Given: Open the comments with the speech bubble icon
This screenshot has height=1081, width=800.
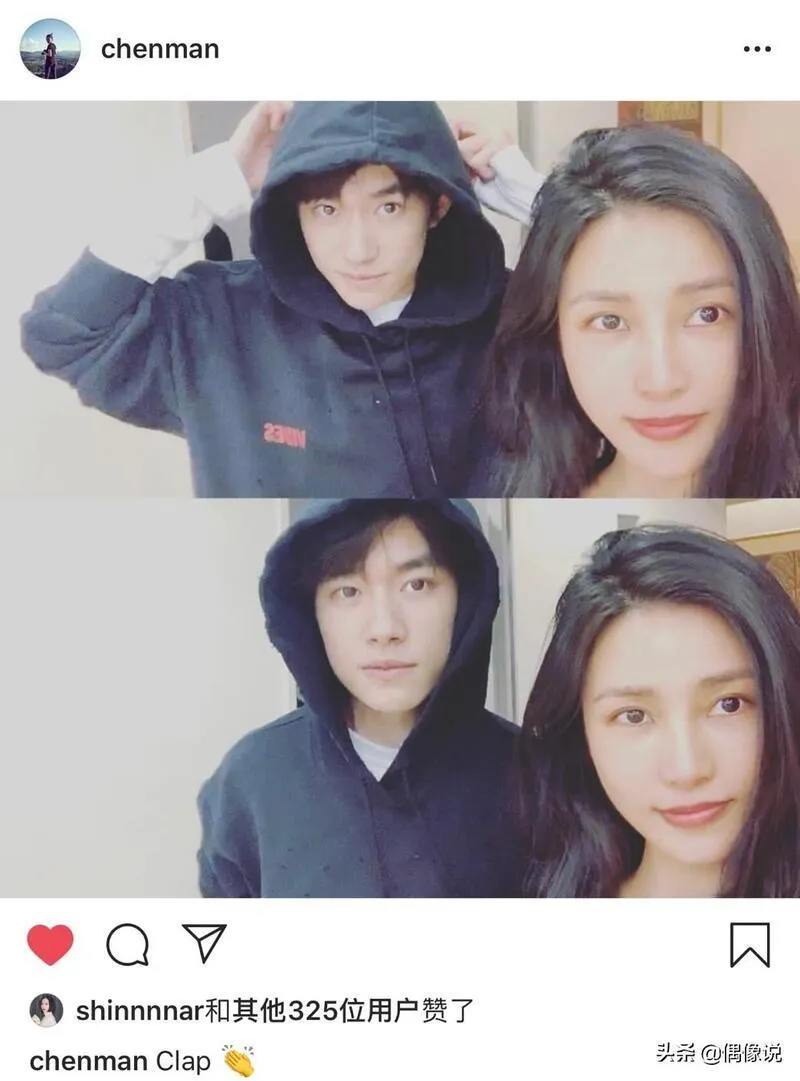Looking at the screenshot, I should pyautogui.click(x=128, y=944).
